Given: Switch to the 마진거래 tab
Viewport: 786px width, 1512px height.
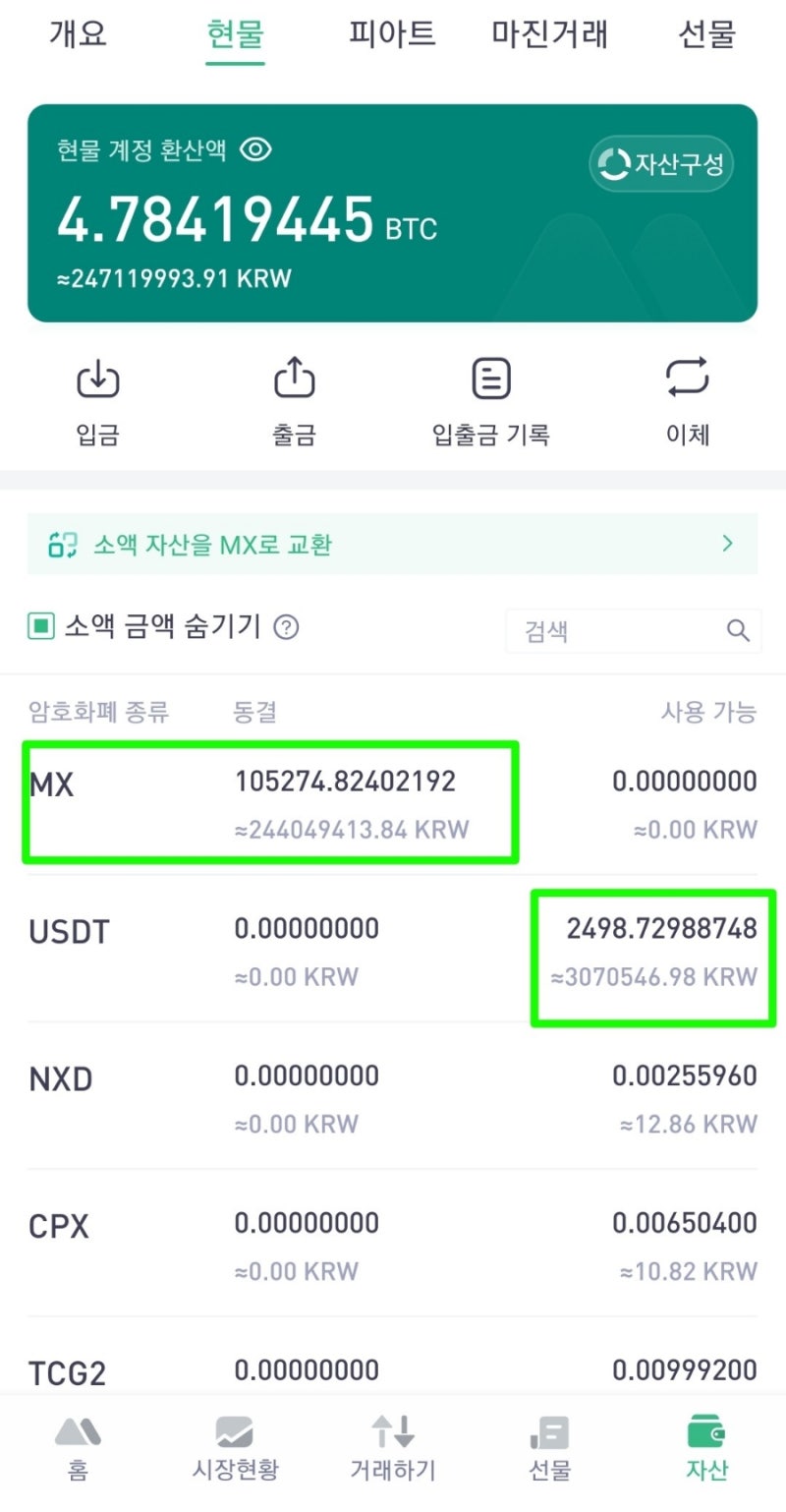Looking at the screenshot, I should (550, 34).
